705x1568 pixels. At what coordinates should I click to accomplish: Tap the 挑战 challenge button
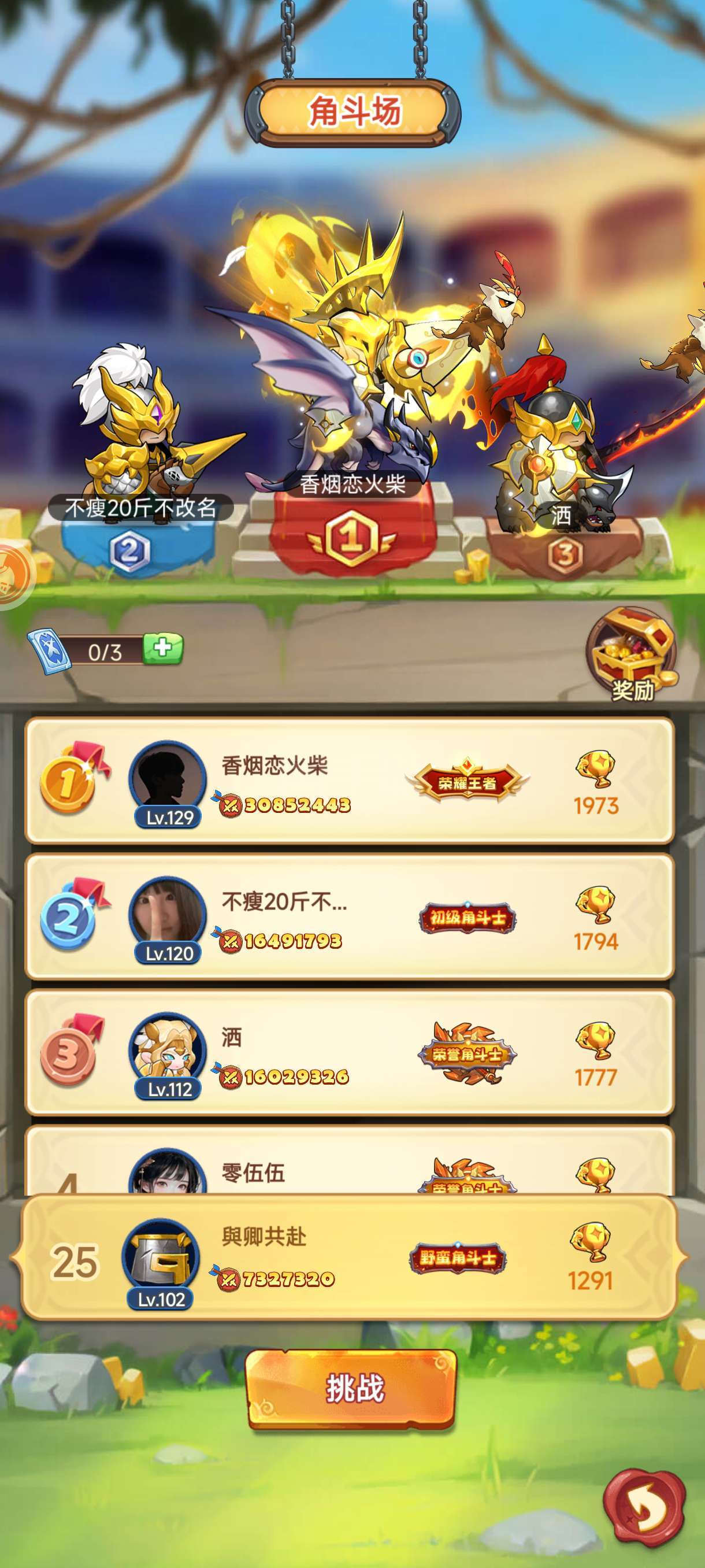pyautogui.click(x=351, y=1389)
